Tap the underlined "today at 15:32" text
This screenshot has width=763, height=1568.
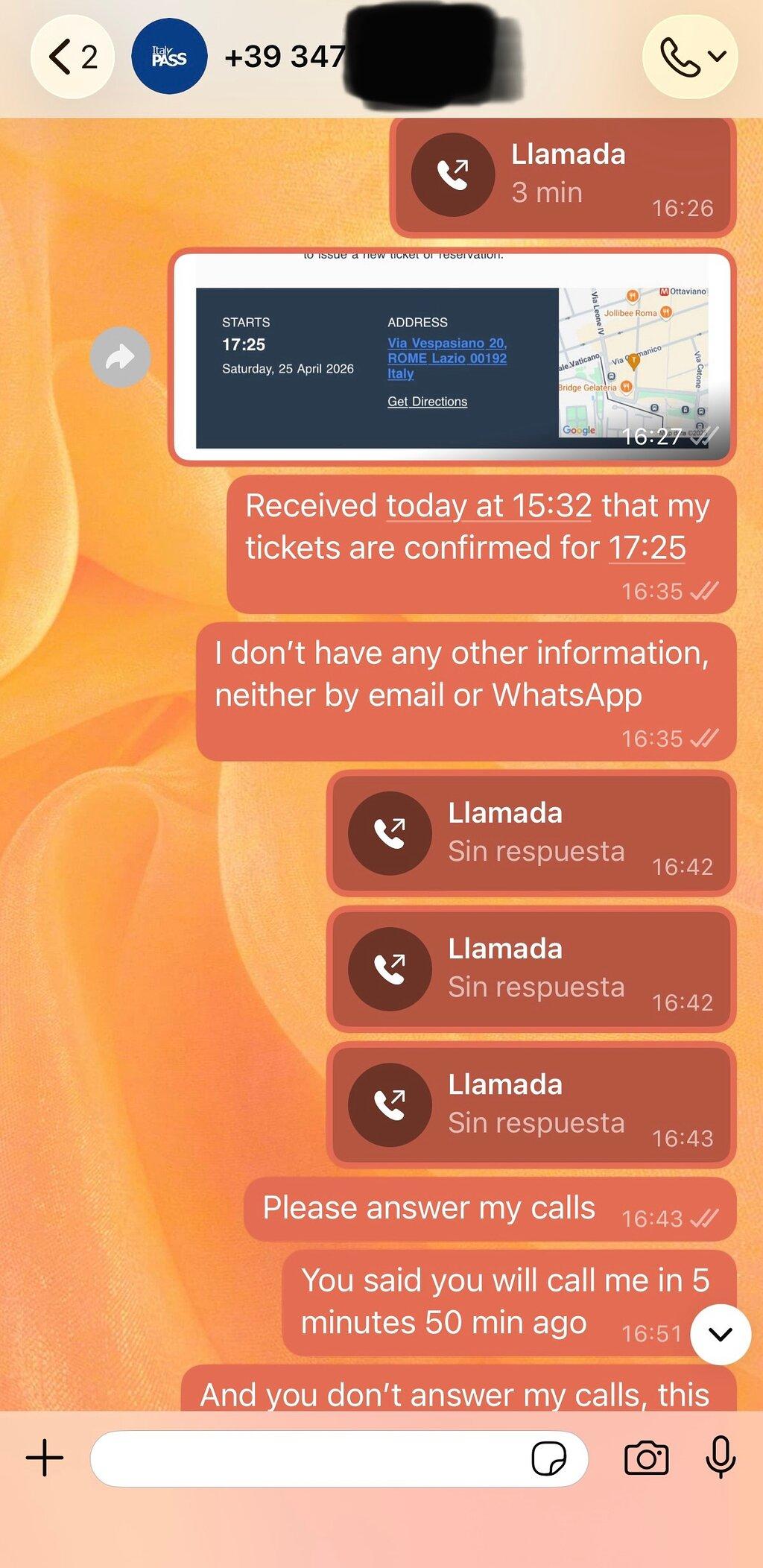coord(489,506)
